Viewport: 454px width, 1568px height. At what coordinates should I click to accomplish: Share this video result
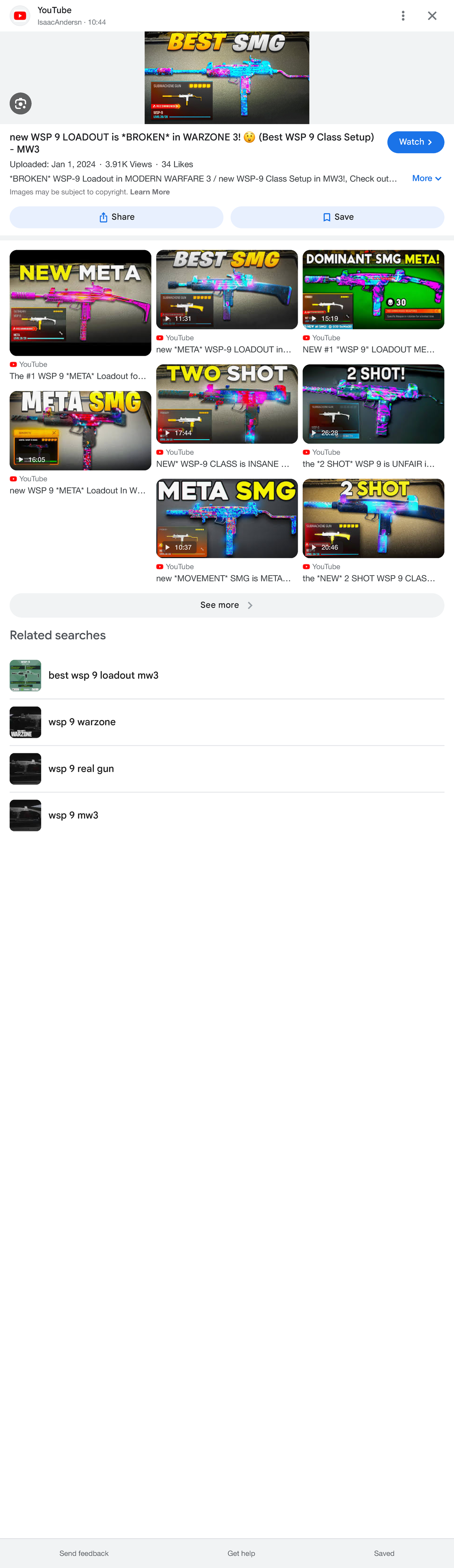pyautogui.click(x=116, y=217)
